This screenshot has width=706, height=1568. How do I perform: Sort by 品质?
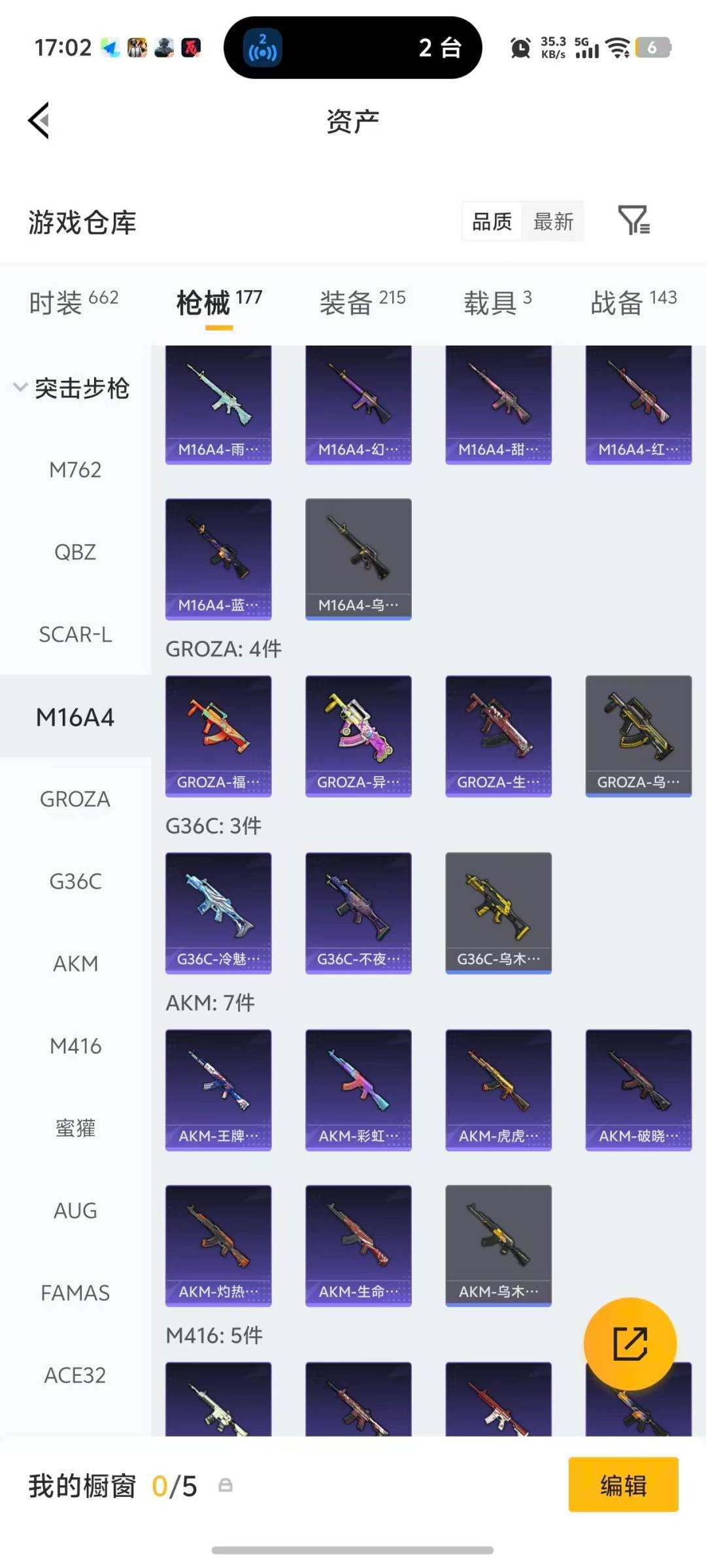pyautogui.click(x=492, y=222)
